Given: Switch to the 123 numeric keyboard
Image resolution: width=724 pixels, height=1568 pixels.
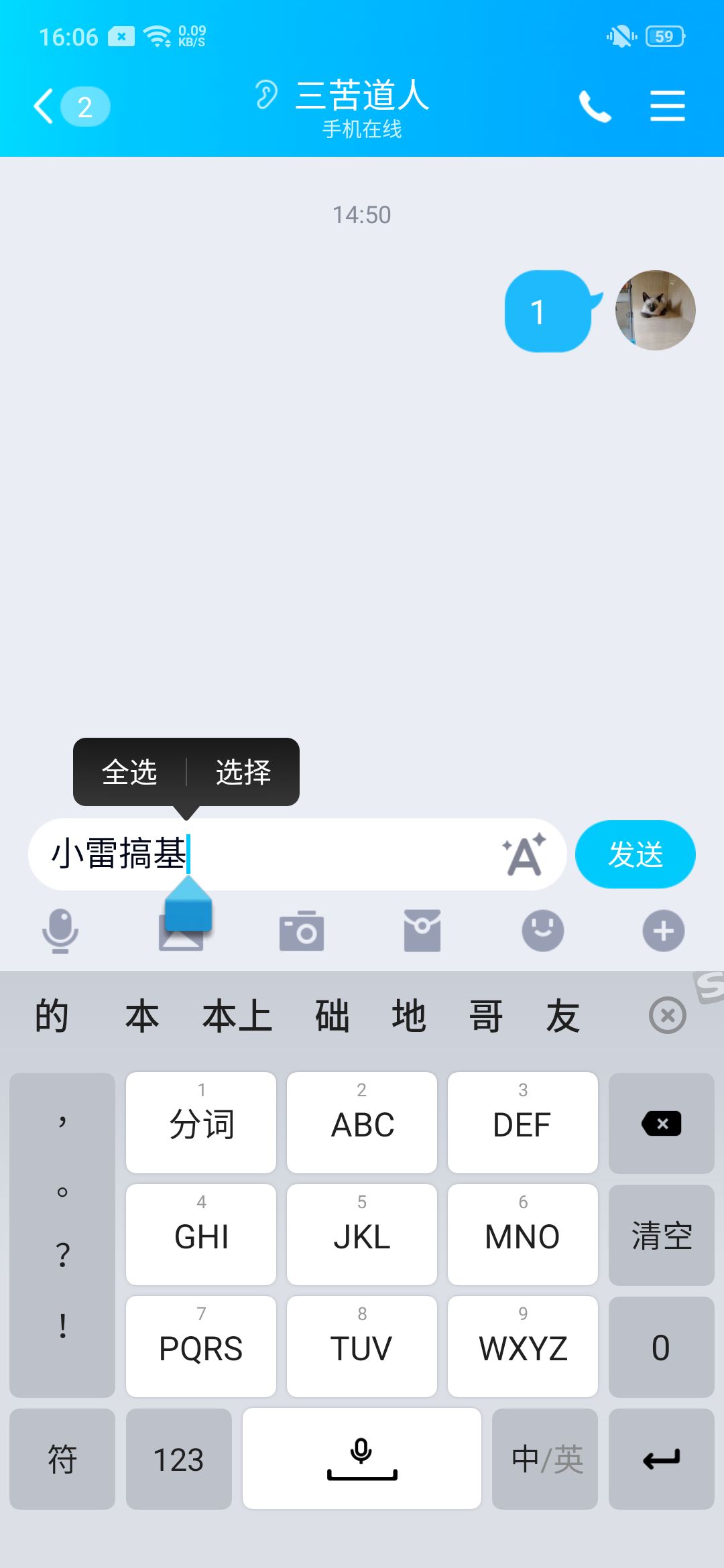Looking at the screenshot, I should (179, 1459).
